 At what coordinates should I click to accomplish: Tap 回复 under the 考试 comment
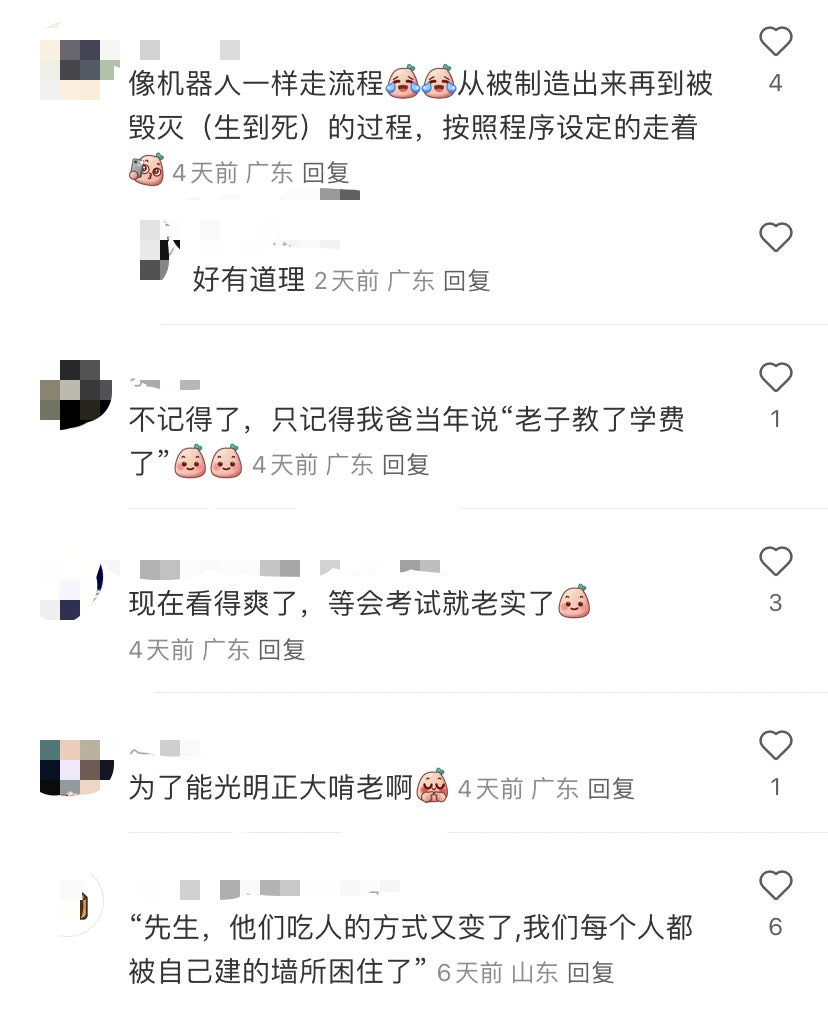(x=284, y=650)
